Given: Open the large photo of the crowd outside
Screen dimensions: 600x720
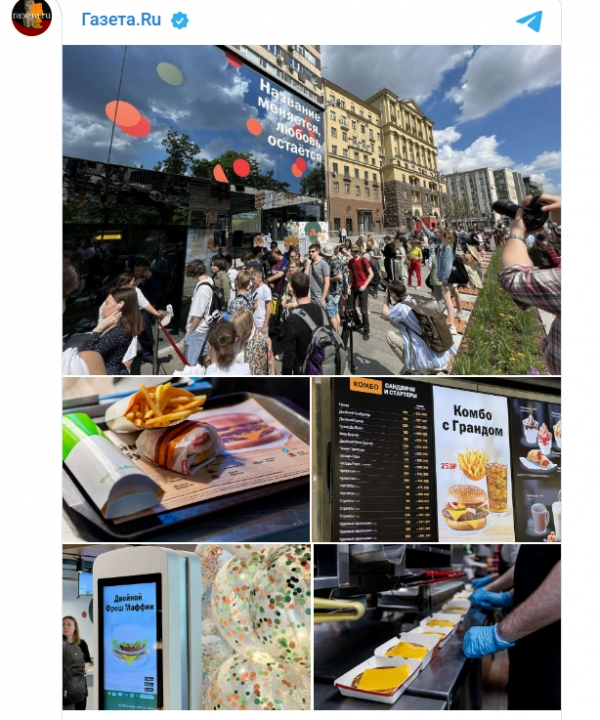Looking at the screenshot, I should (x=311, y=210).
